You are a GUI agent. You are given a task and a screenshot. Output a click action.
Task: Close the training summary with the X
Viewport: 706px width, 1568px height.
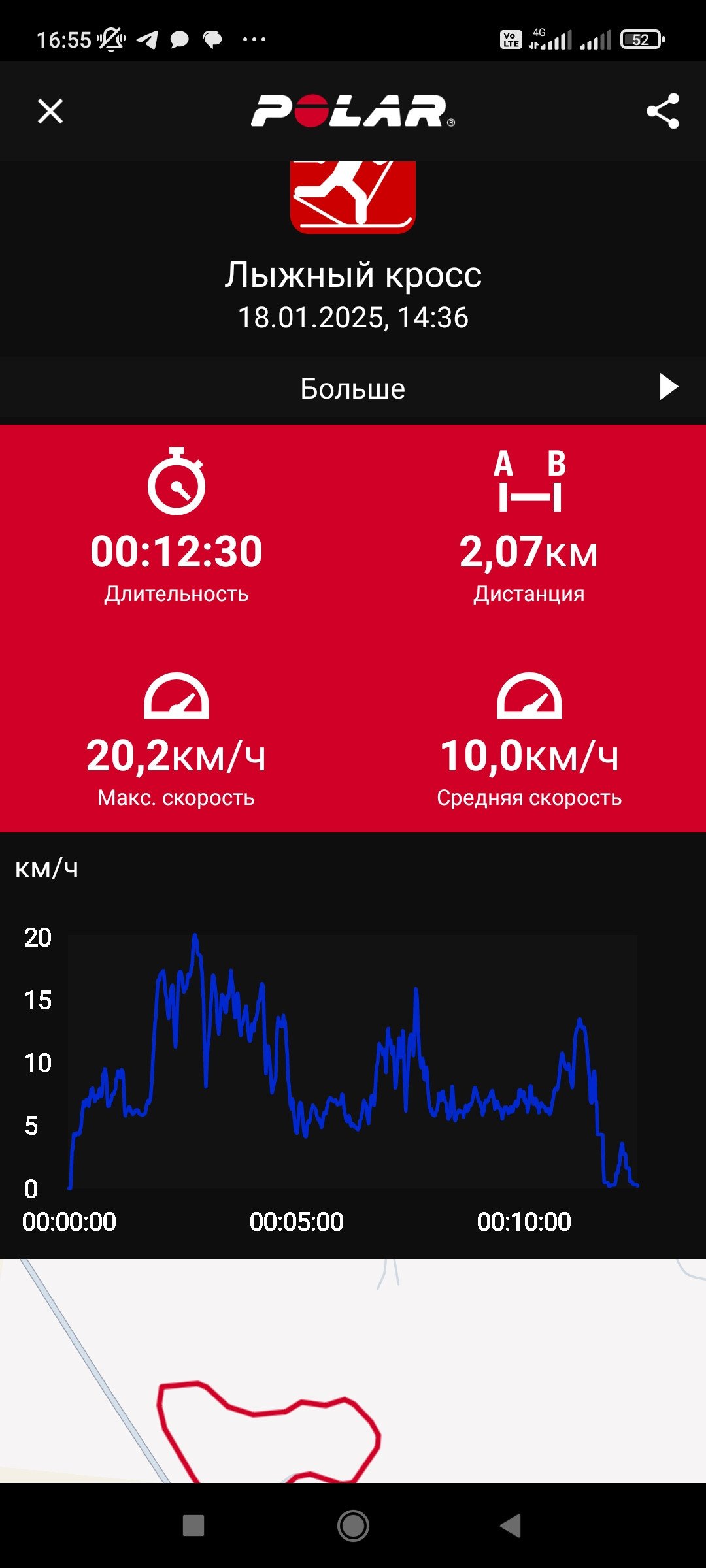pos(50,111)
